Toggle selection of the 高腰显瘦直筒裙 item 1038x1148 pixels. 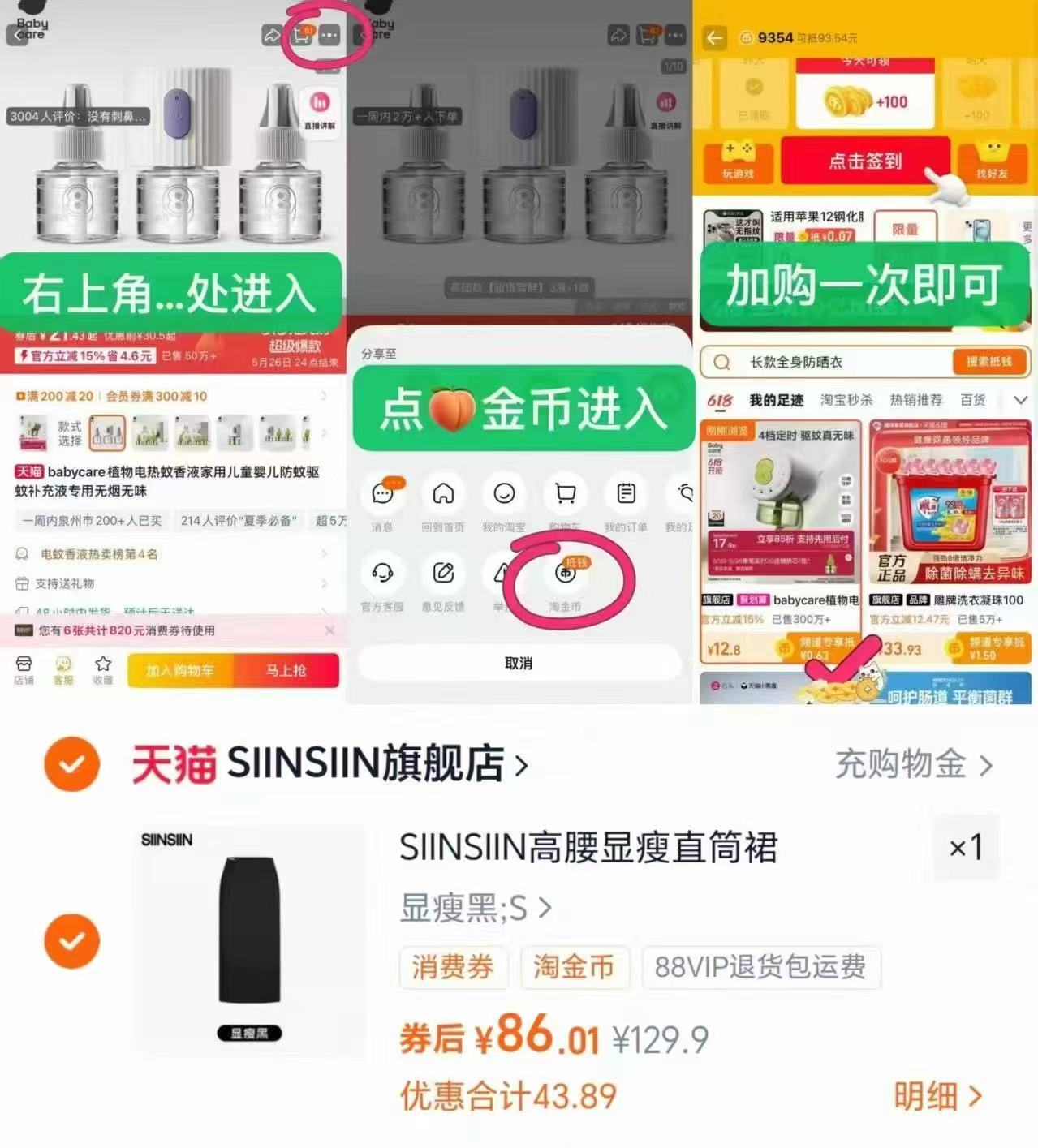coord(72,941)
